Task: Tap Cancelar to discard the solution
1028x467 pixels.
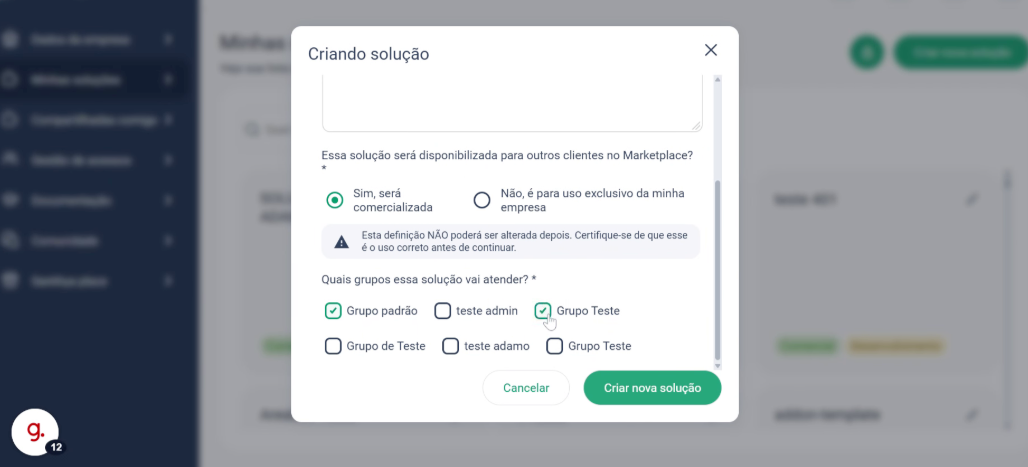Action: (526, 388)
